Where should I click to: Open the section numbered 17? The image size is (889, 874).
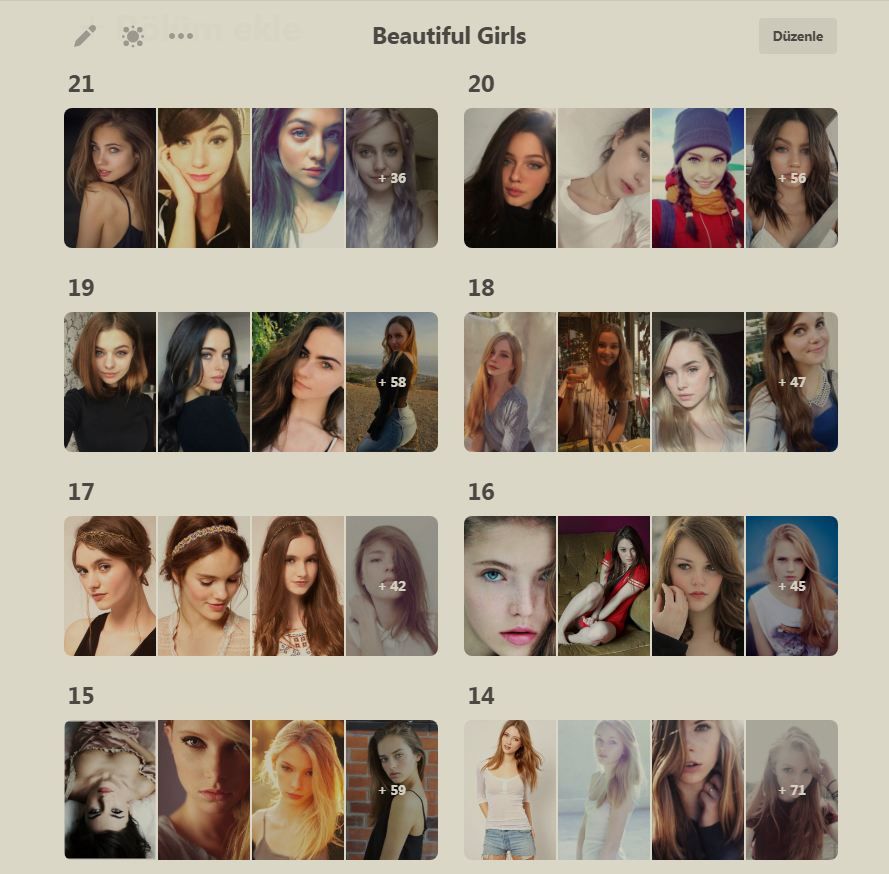click(250, 586)
